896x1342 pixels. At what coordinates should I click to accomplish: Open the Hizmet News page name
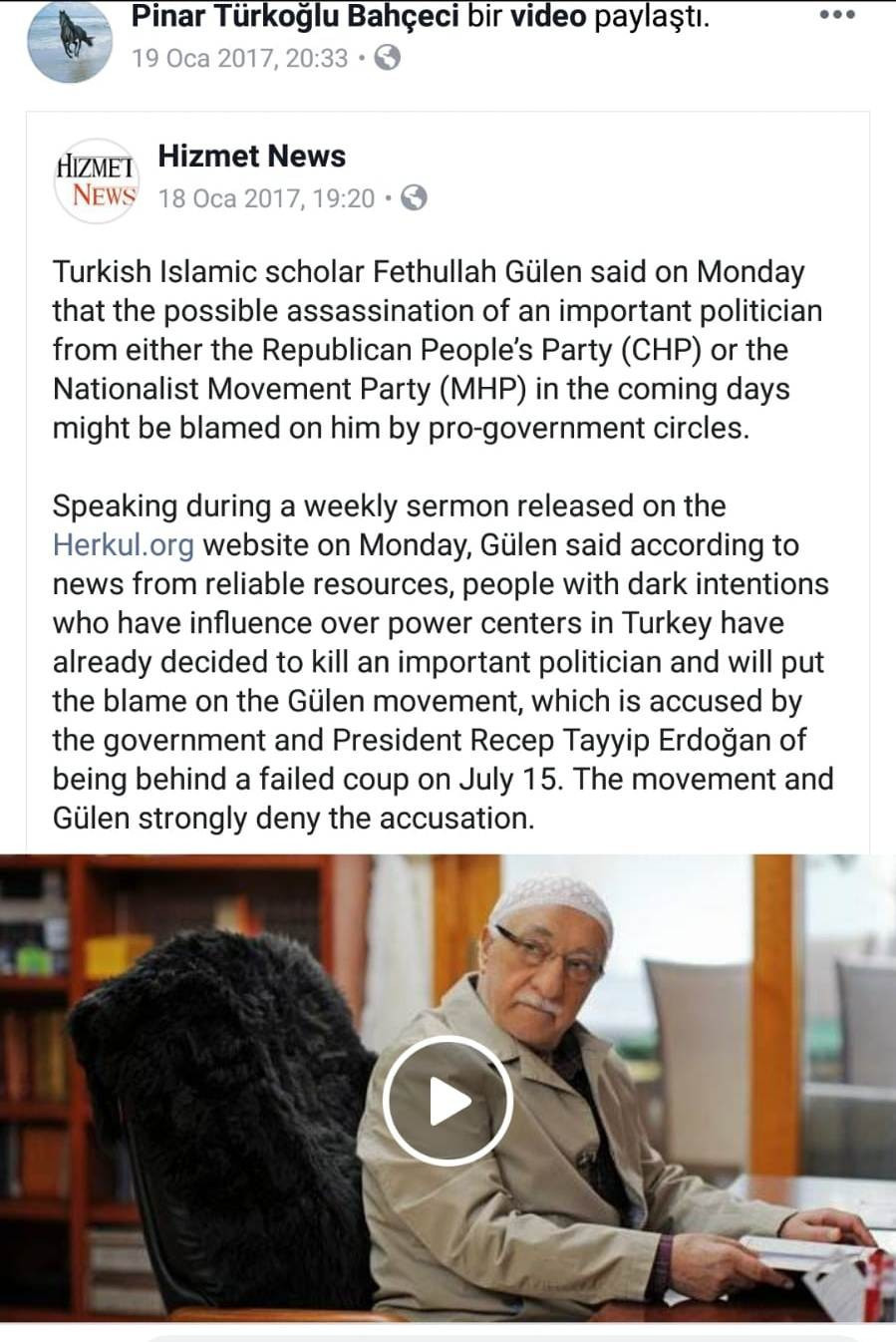coord(251,157)
